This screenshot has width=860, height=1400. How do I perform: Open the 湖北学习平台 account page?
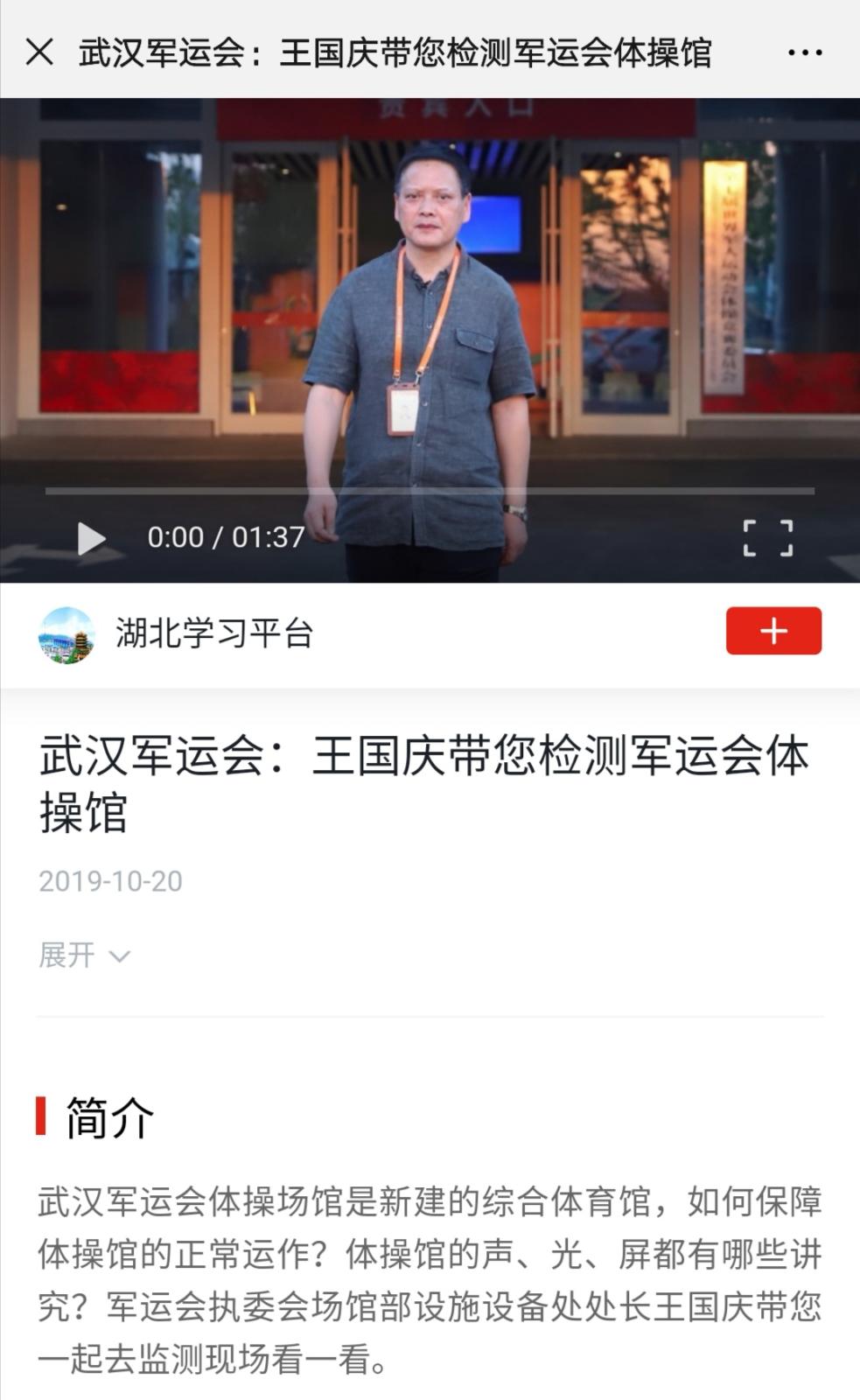pyautogui.click(x=213, y=633)
